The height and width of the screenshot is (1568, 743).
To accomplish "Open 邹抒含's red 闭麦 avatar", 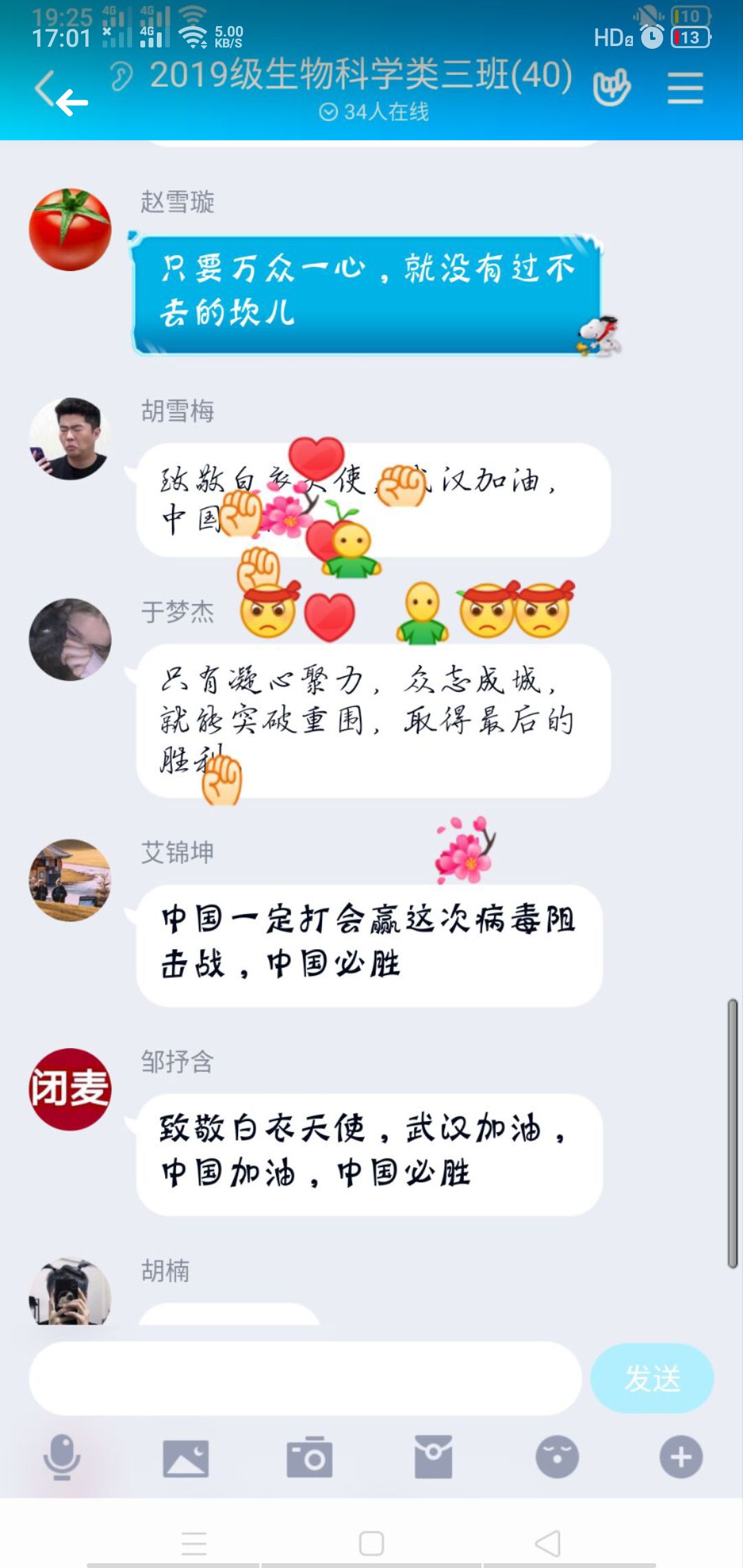I will pyautogui.click(x=69, y=1089).
